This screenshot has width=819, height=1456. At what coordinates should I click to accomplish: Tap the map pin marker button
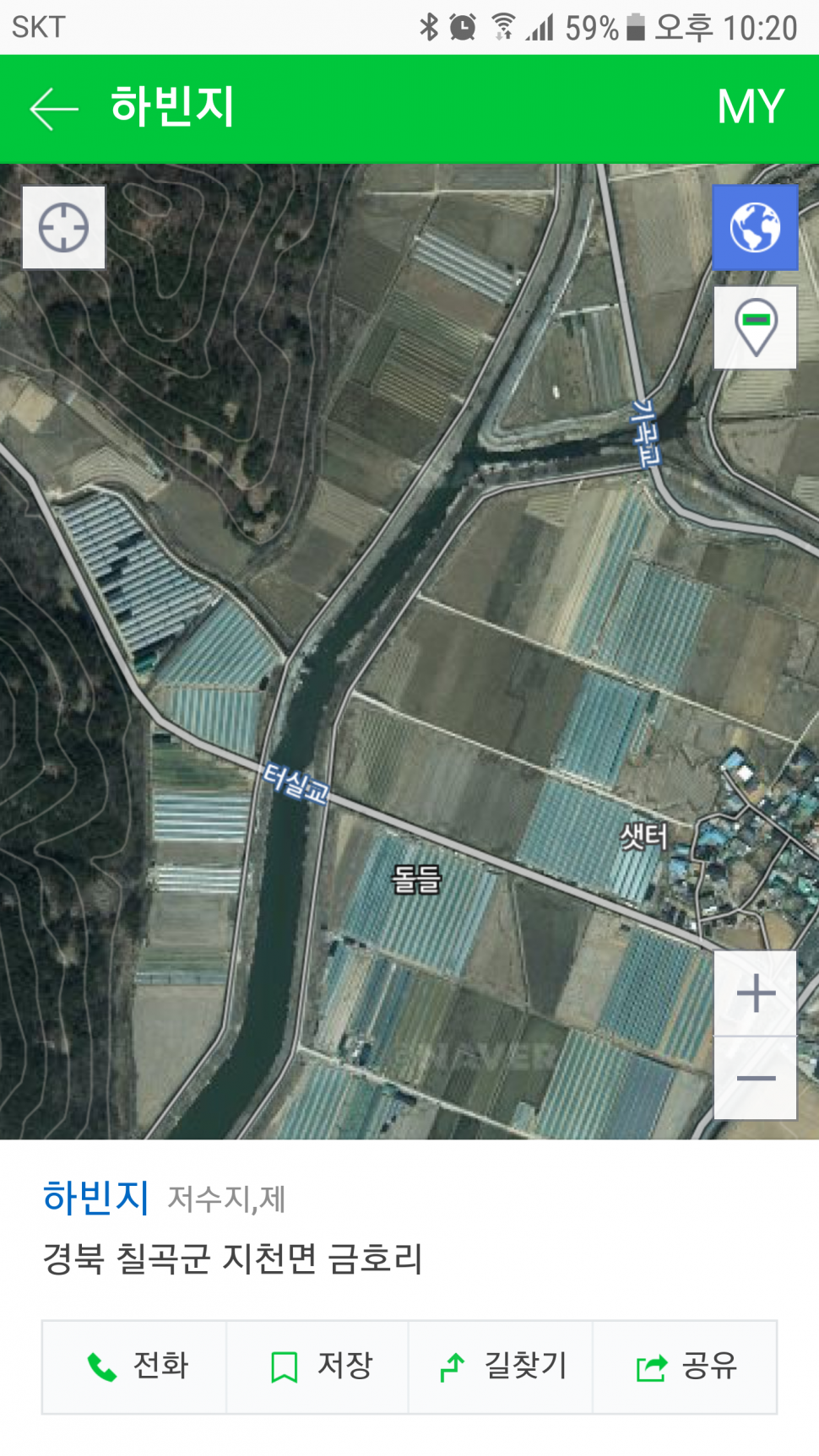click(x=755, y=327)
